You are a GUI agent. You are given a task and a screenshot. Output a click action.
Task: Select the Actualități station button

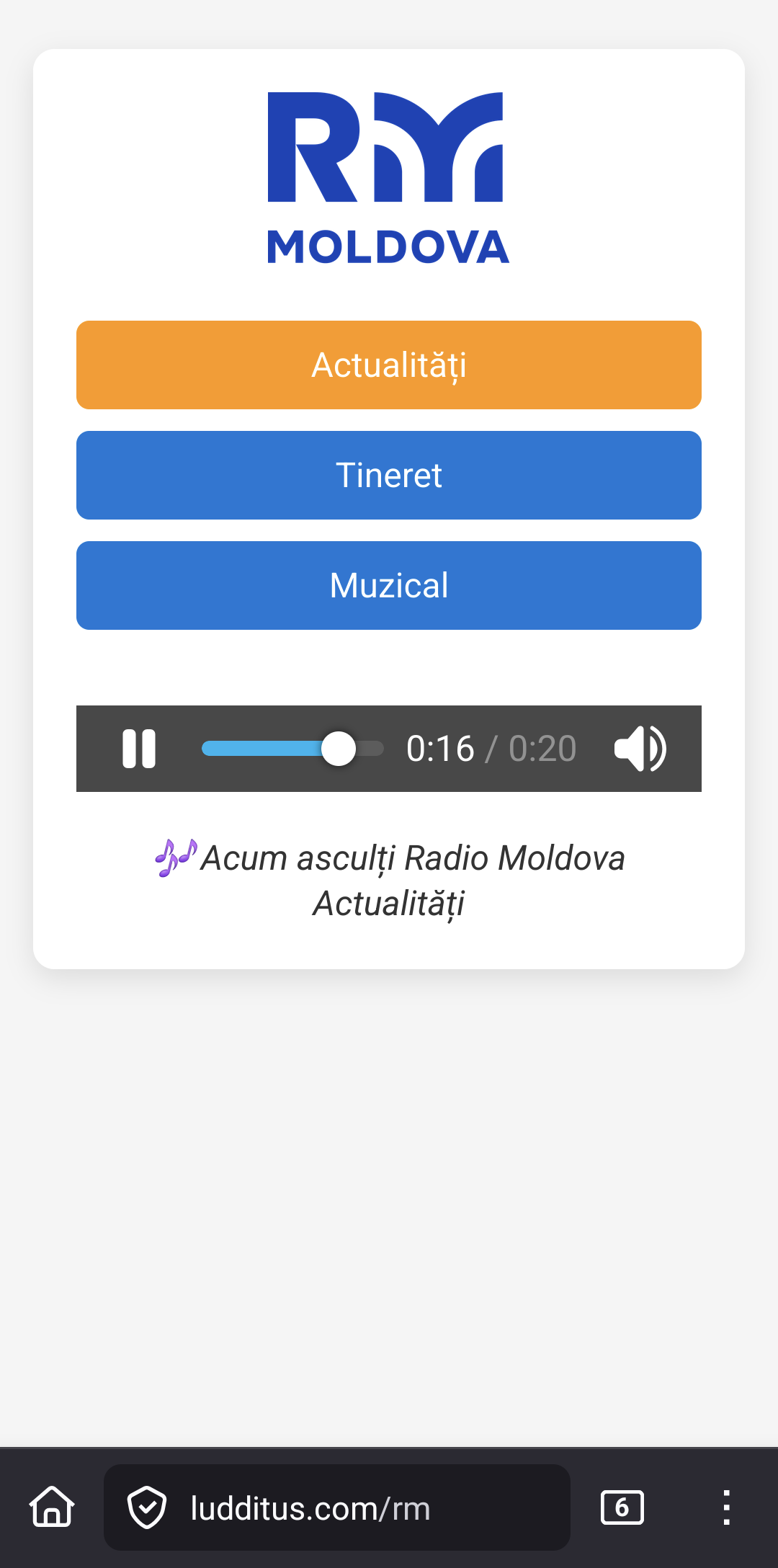point(389,365)
